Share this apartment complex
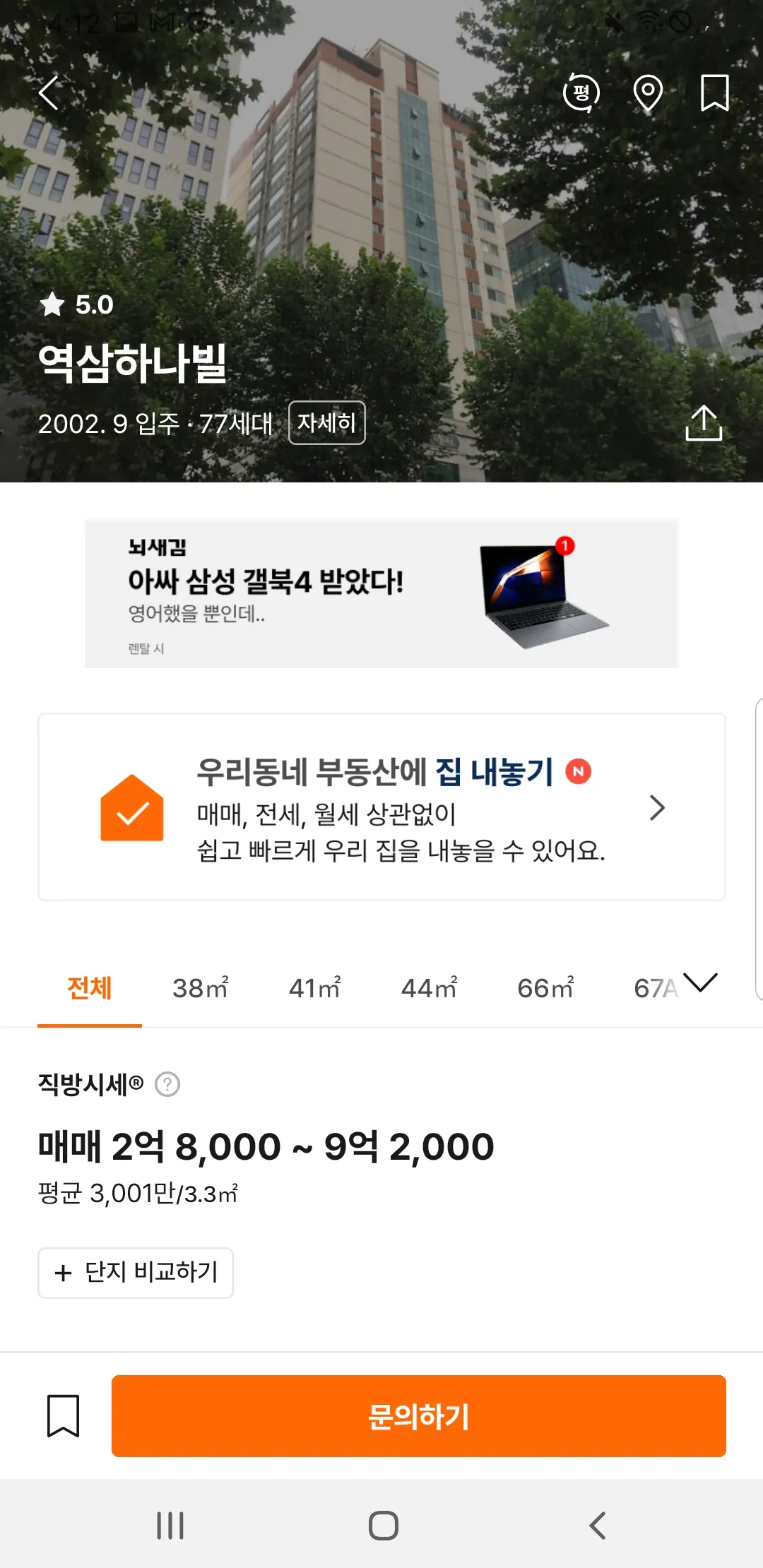The image size is (763, 1568). (x=704, y=422)
